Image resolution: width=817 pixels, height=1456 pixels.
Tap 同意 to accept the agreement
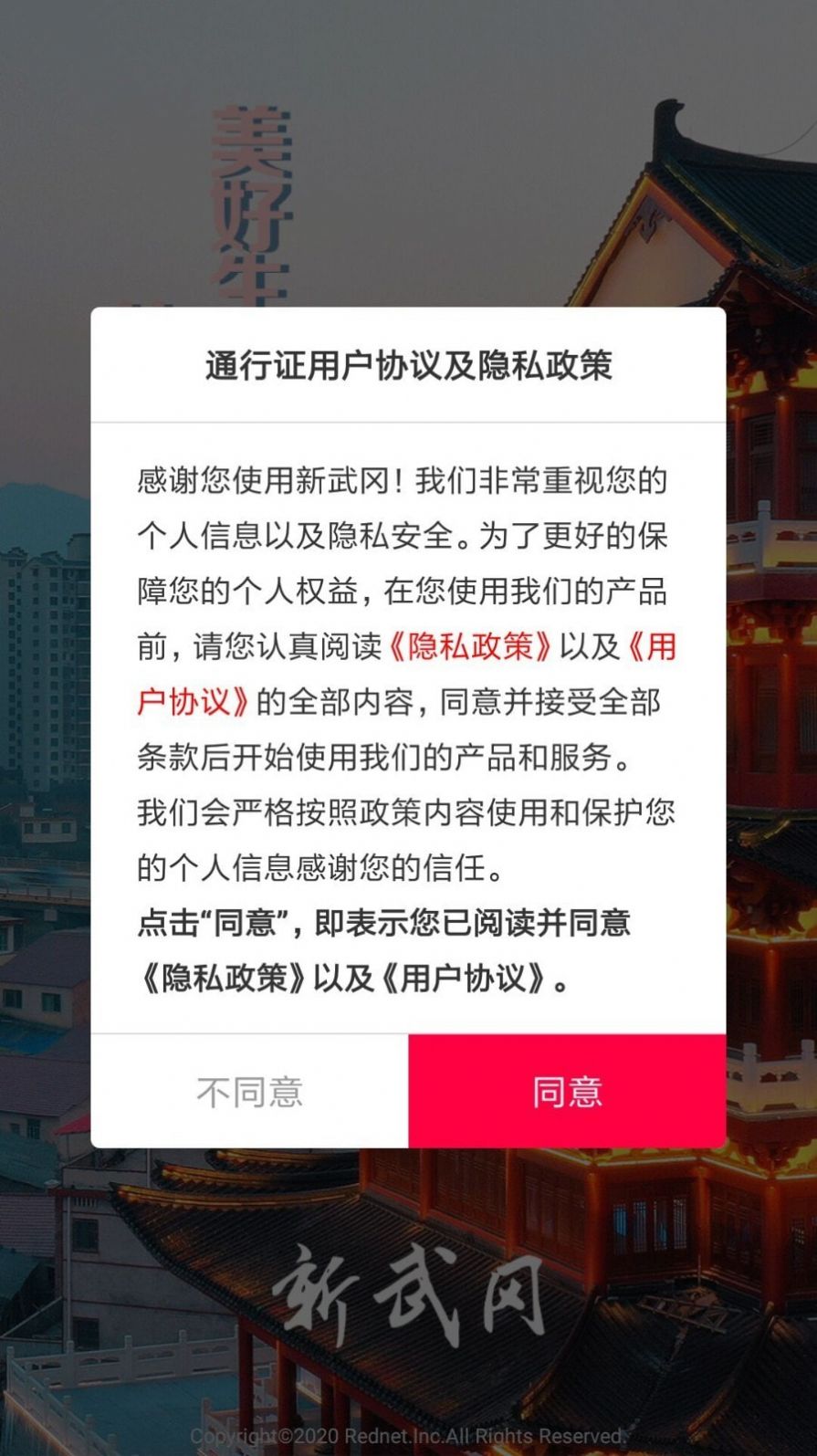click(567, 1091)
